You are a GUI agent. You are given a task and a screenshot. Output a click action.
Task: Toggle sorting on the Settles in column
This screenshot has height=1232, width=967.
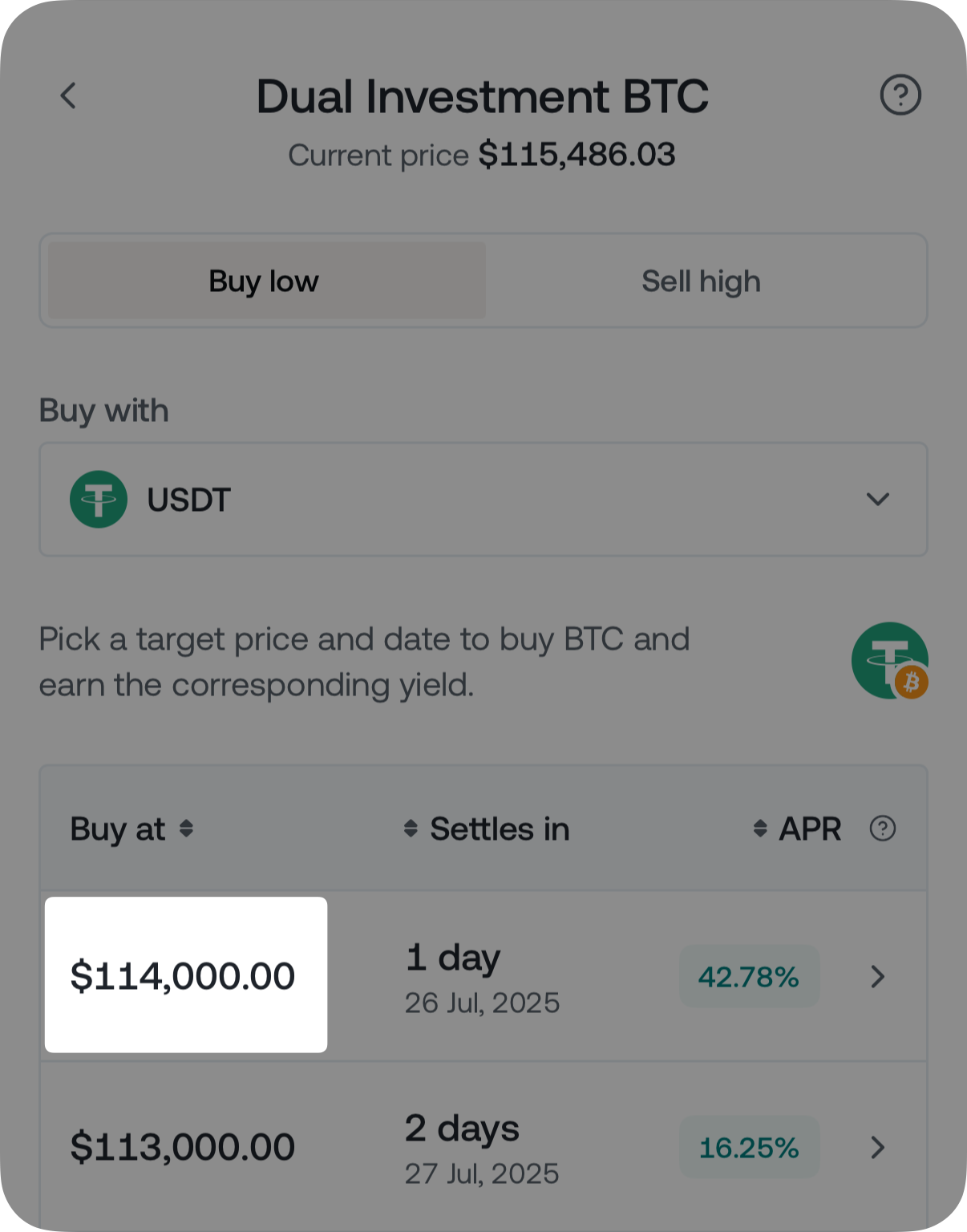pyautogui.click(x=411, y=829)
